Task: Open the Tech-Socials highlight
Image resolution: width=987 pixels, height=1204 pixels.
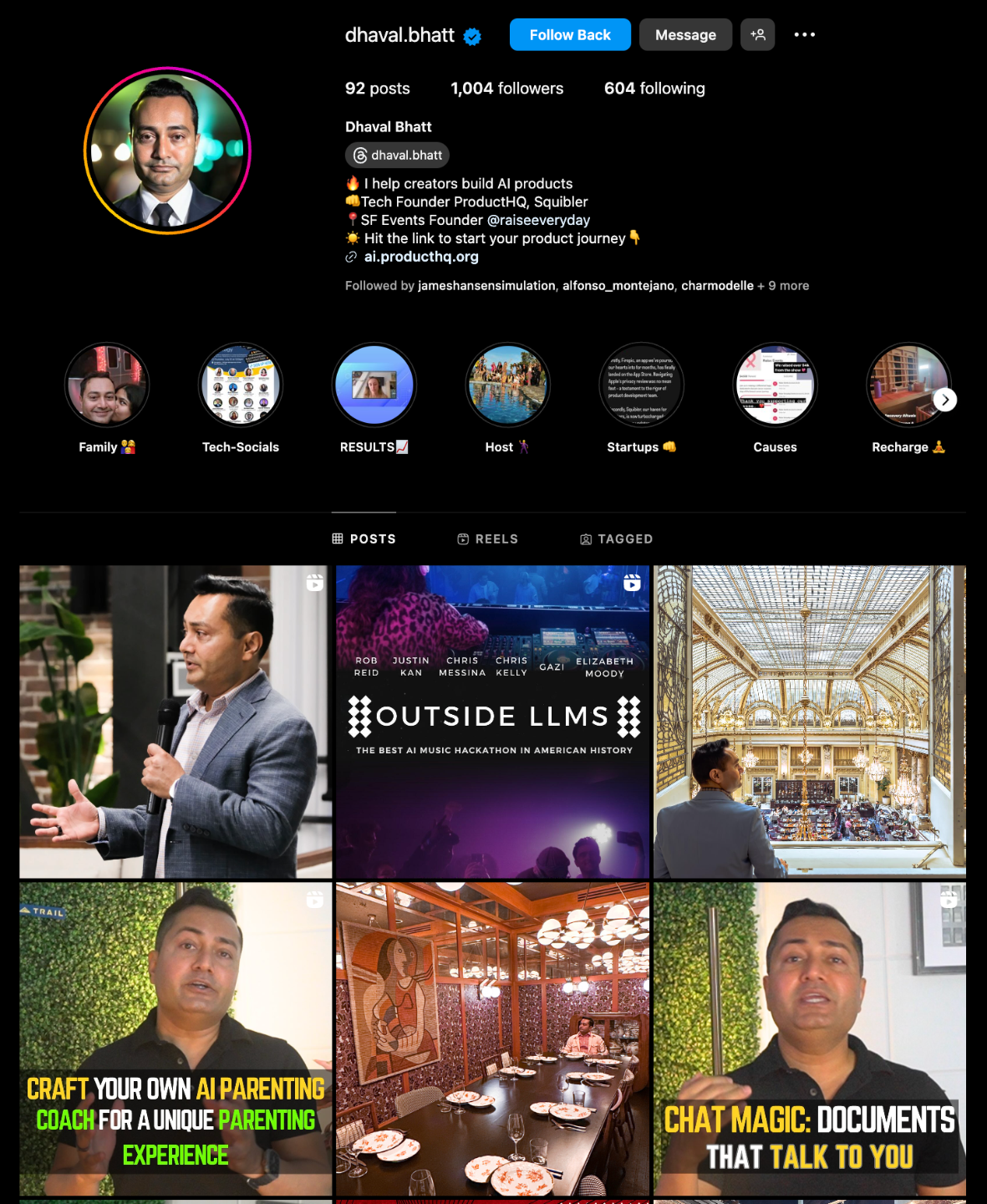Action: click(x=241, y=385)
